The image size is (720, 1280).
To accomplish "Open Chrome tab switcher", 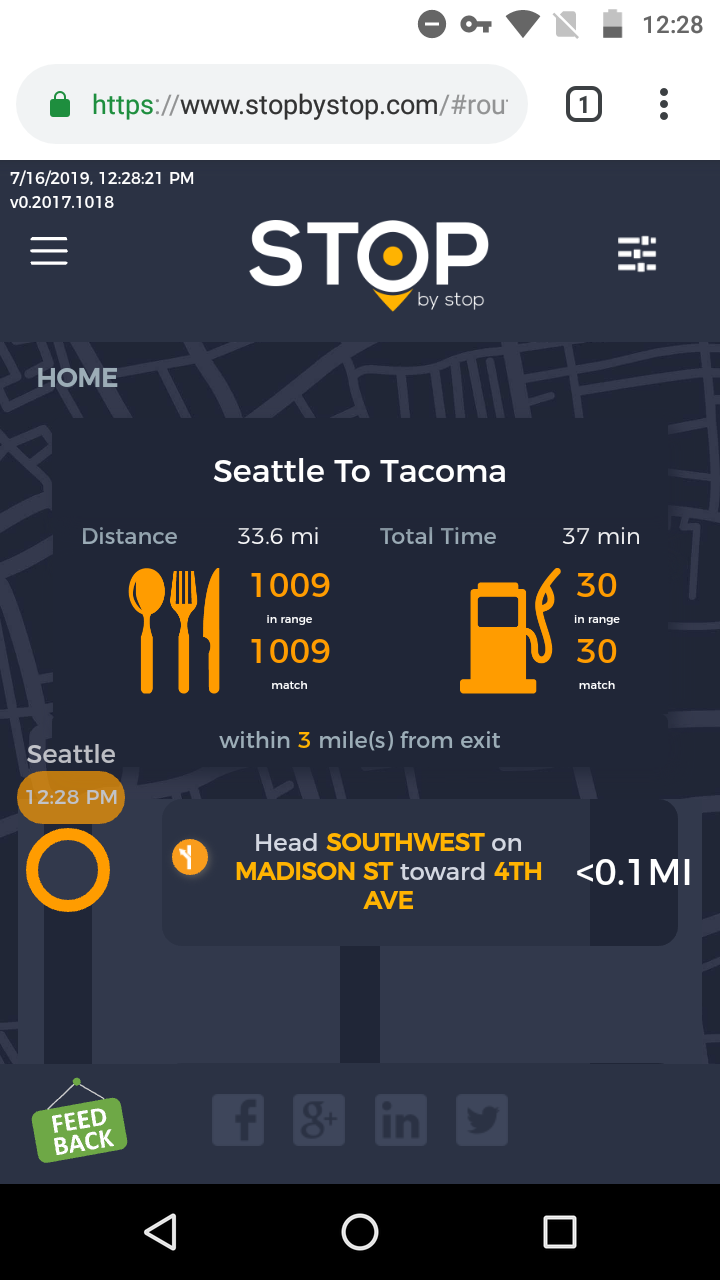I will click(584, 104).
